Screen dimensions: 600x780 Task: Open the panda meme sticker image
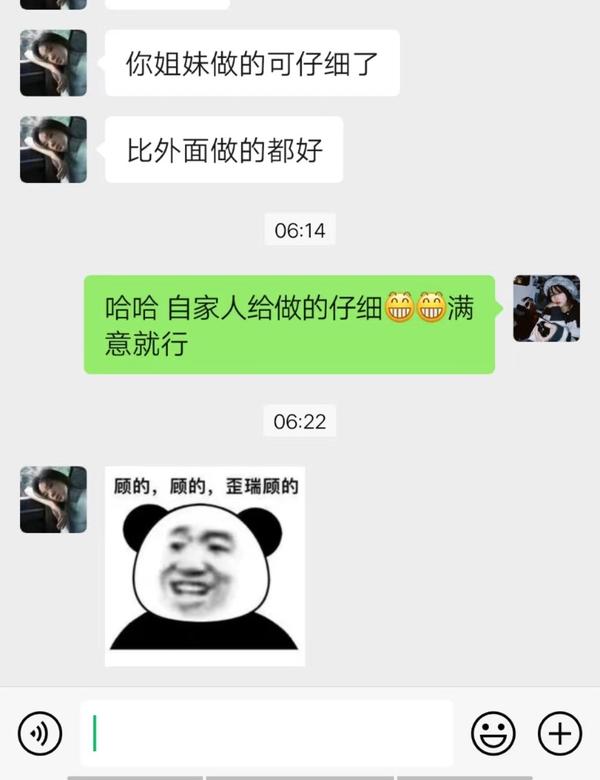click(204, 566)
